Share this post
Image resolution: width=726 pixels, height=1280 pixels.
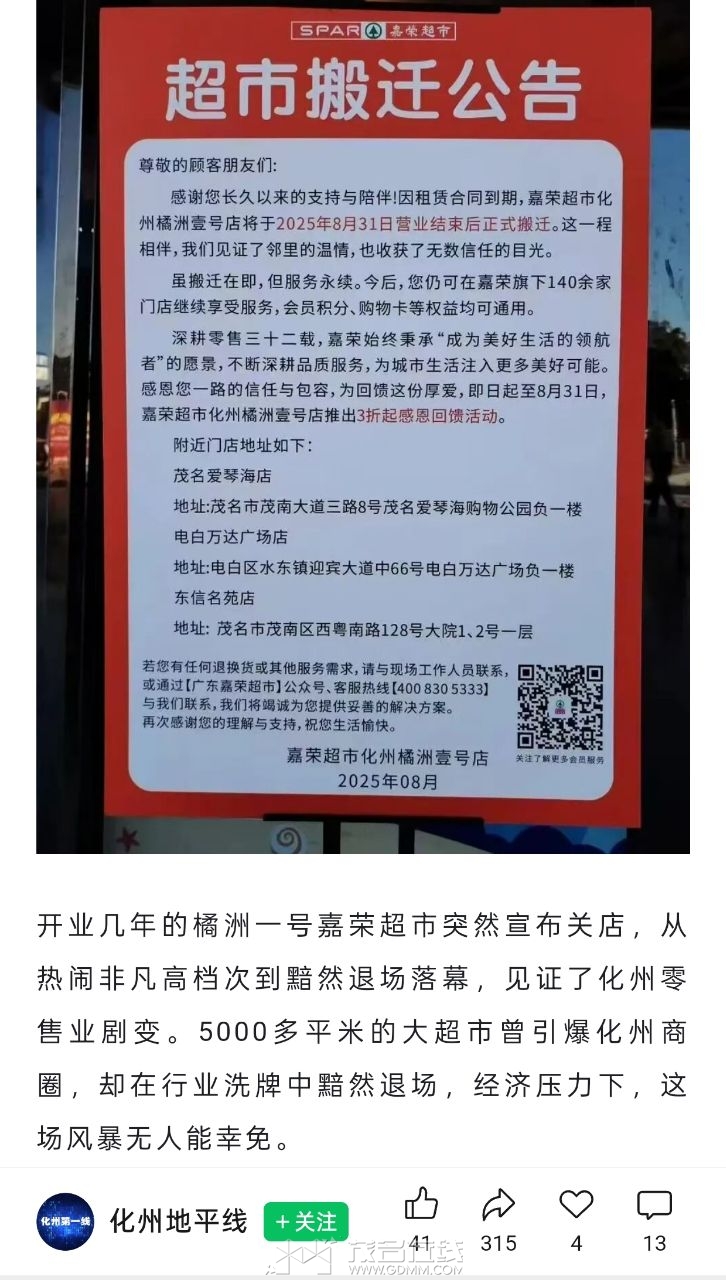(498, 1206)
